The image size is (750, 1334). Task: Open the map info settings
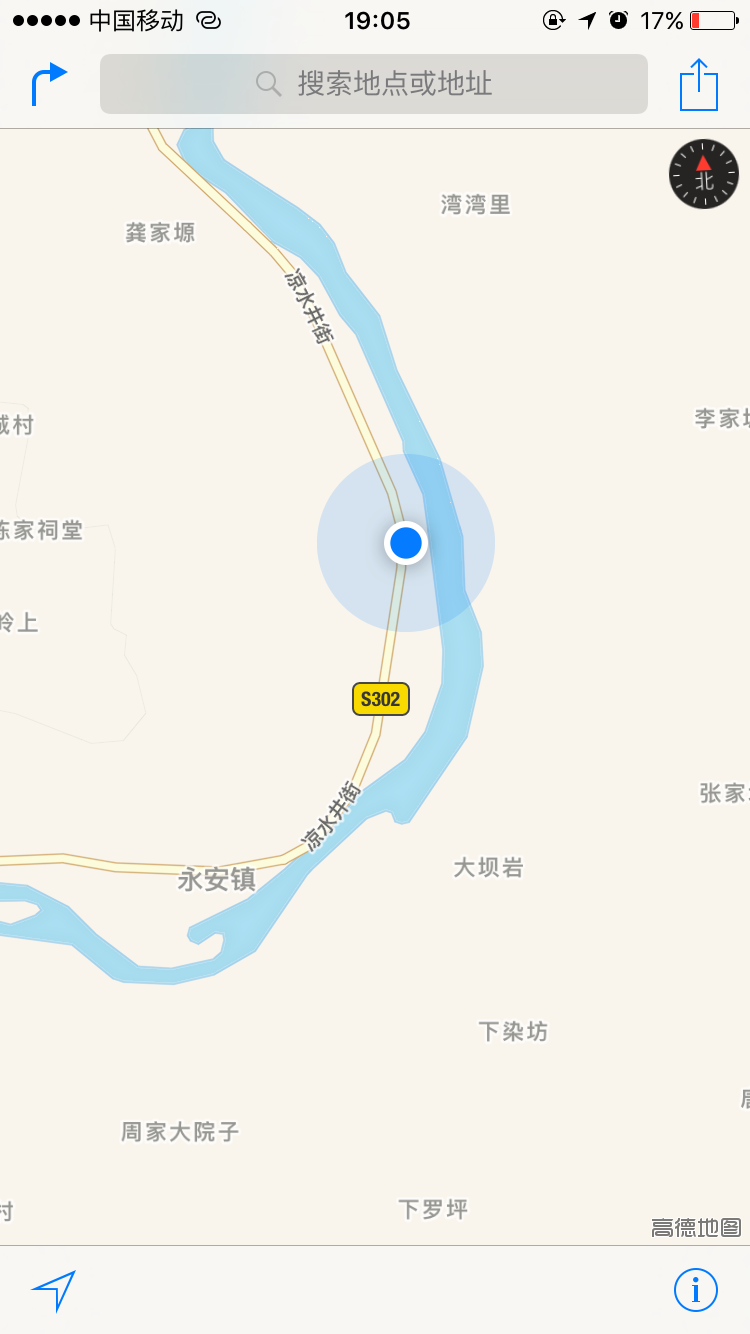click(x=696, y=1289)
